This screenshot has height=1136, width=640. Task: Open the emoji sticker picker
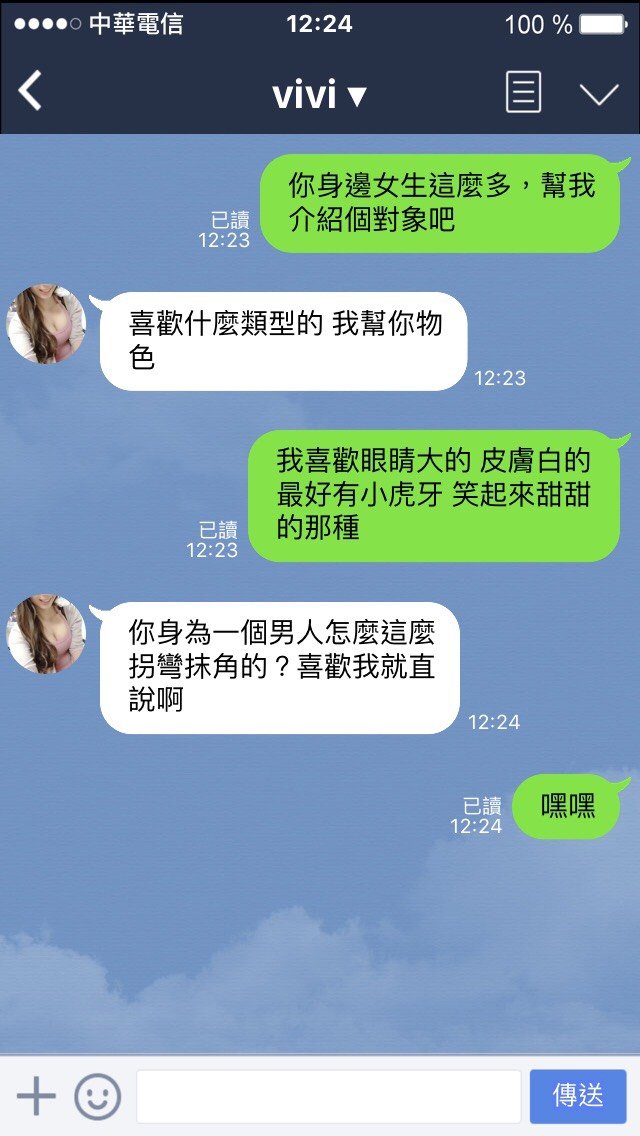pos(97,1097)
